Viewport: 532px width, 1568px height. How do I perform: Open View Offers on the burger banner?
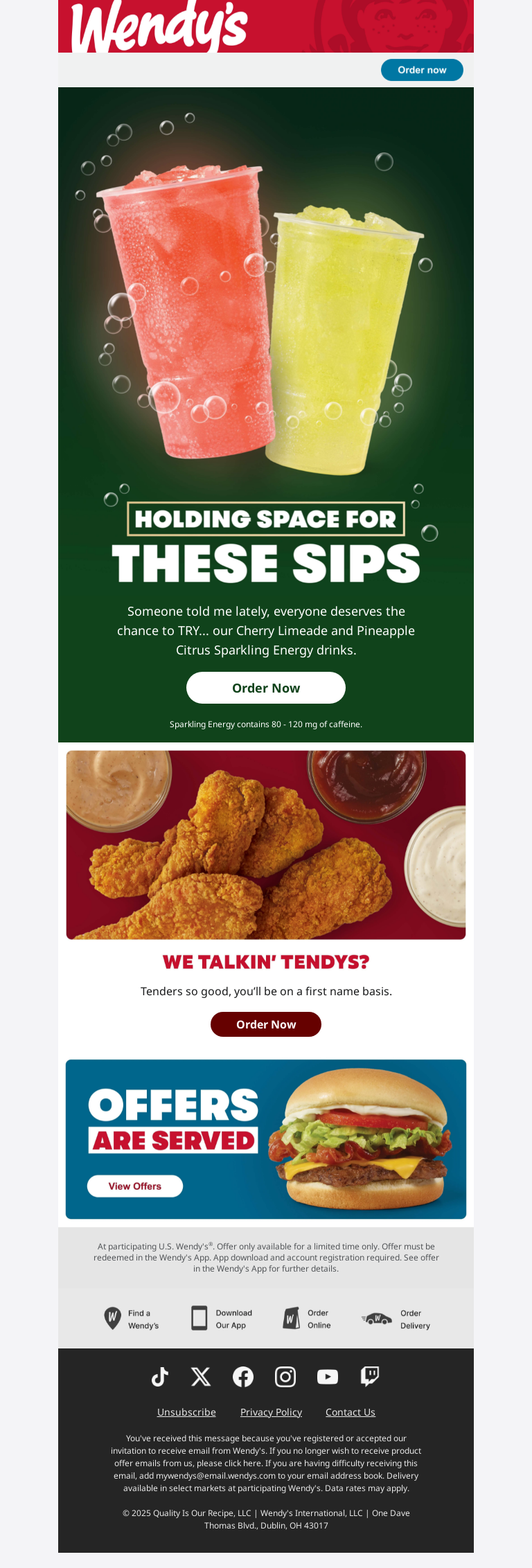[x=135, y=1186]
